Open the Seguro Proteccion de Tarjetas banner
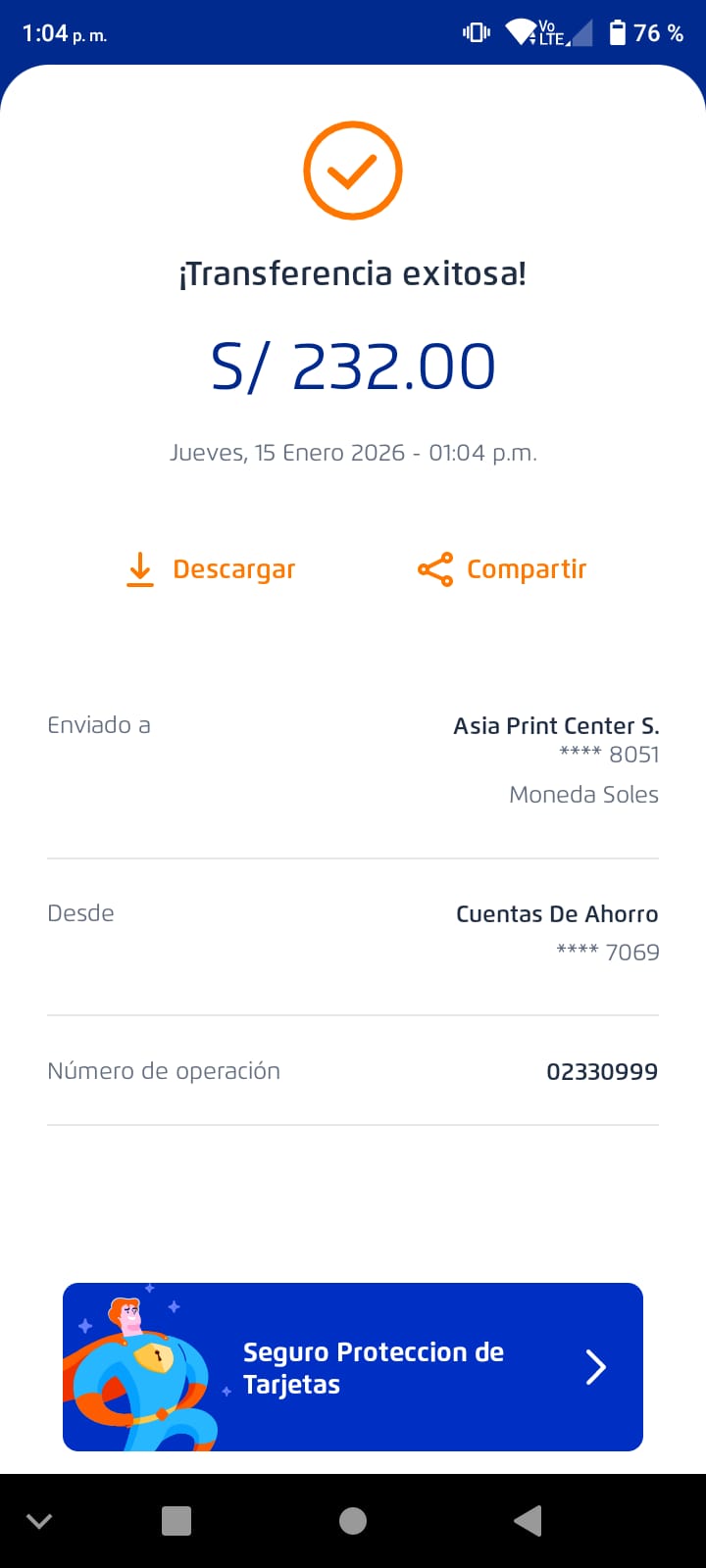This screenshot has width=706, height=1568. tap(353, 1367)
